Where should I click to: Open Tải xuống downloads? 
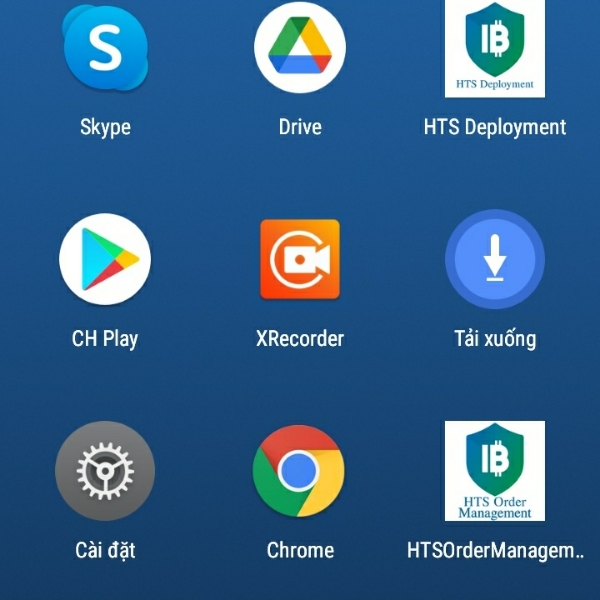point(495,259)
